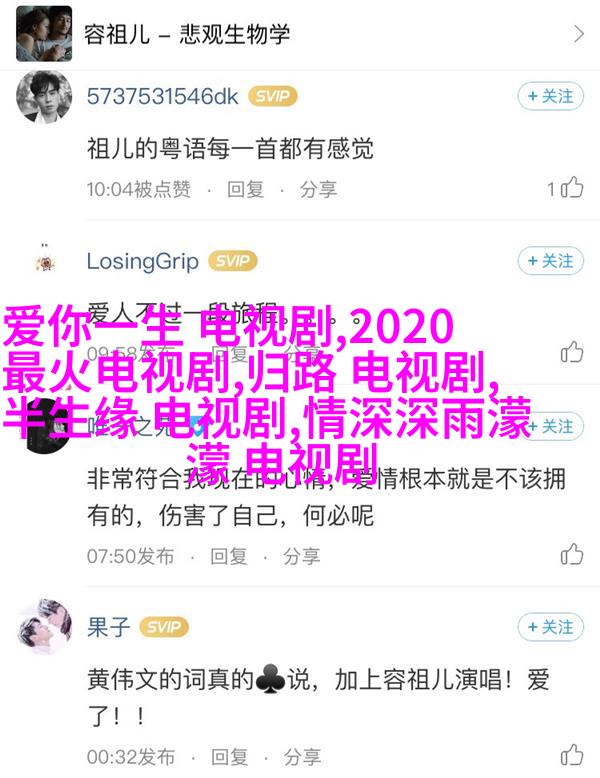Open 5737531546dk's profile avatar

[42, 97]
